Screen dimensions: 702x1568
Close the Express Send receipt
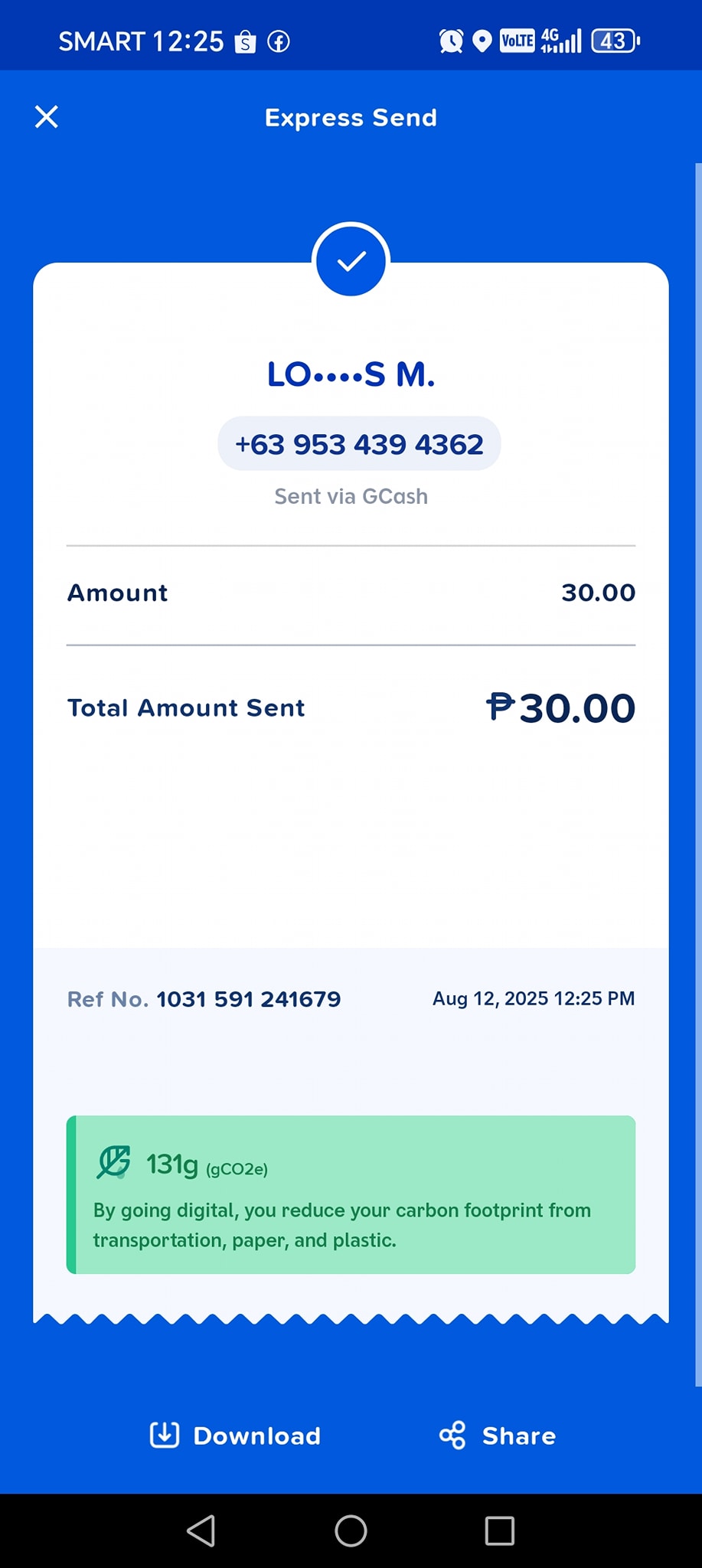(47, 117)
